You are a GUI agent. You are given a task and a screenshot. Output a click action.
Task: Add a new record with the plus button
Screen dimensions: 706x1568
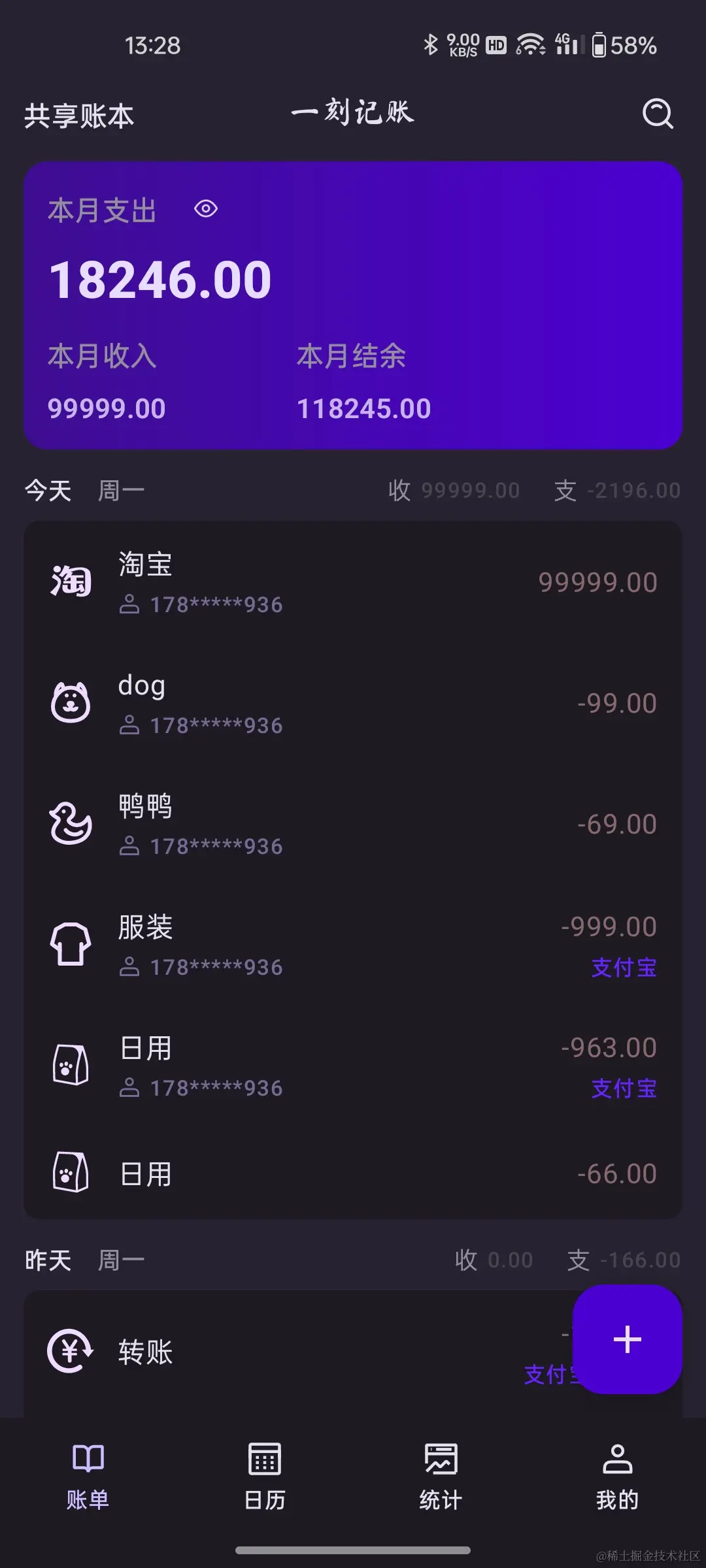click(627, 1339)
